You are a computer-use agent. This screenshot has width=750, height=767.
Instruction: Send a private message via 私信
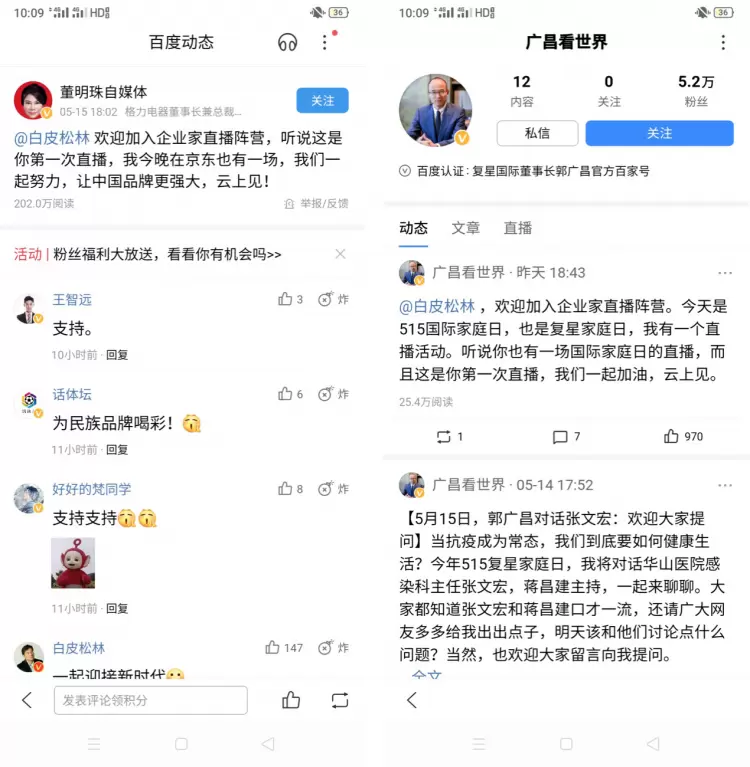(537, 133)
